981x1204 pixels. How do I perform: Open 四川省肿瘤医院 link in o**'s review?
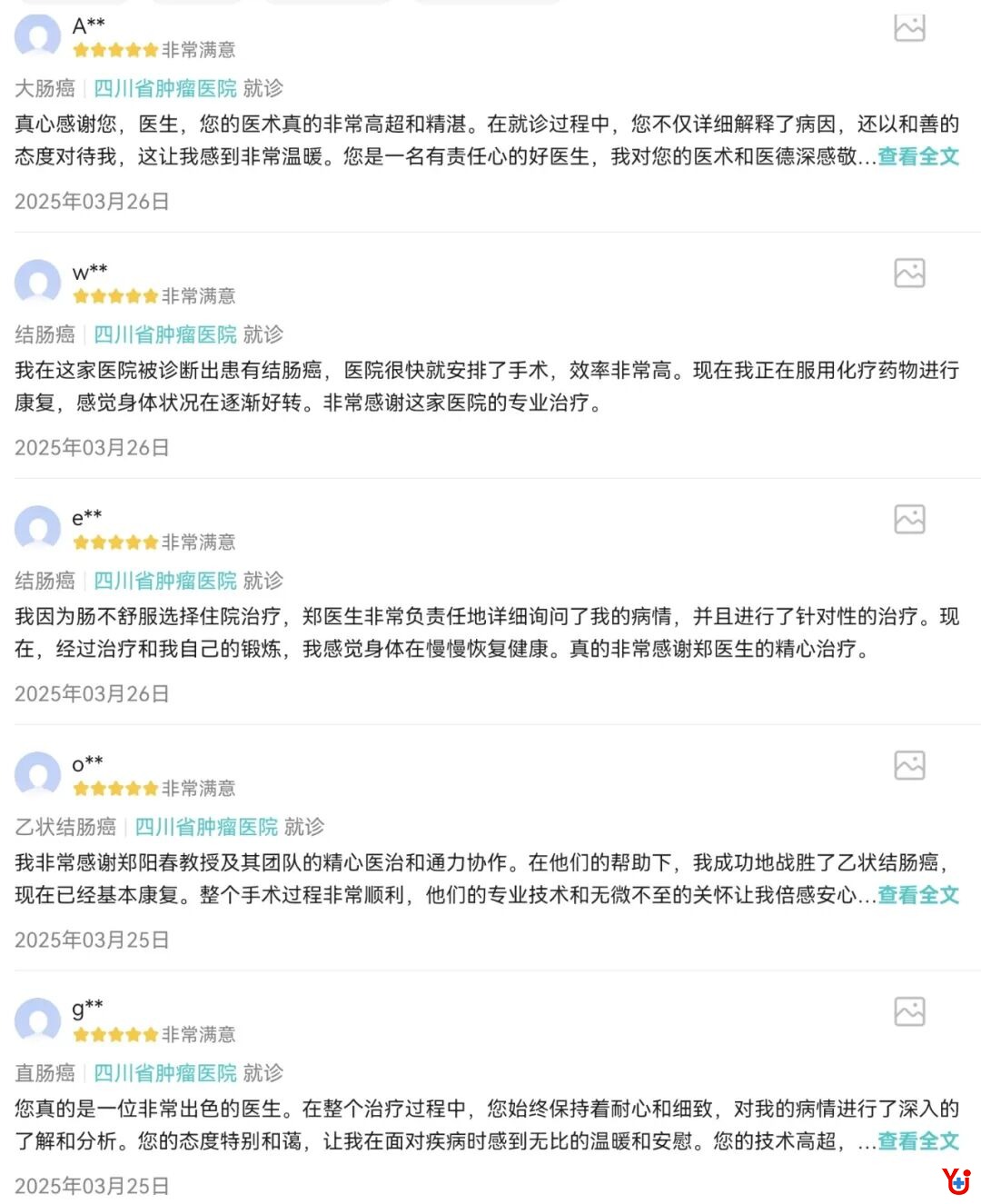point(206,827)
